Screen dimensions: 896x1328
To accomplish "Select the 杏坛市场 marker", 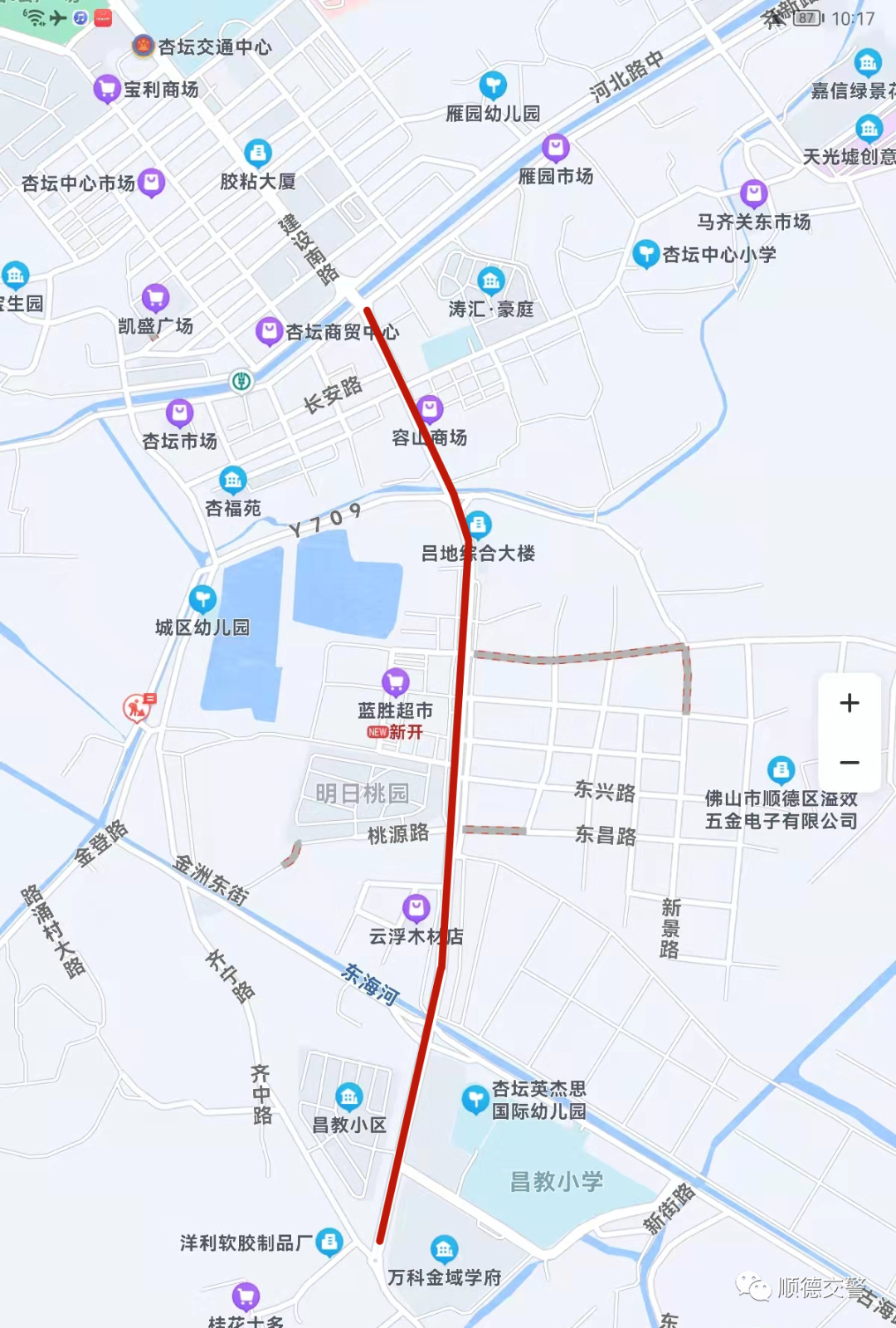I will tap(179, 413).
